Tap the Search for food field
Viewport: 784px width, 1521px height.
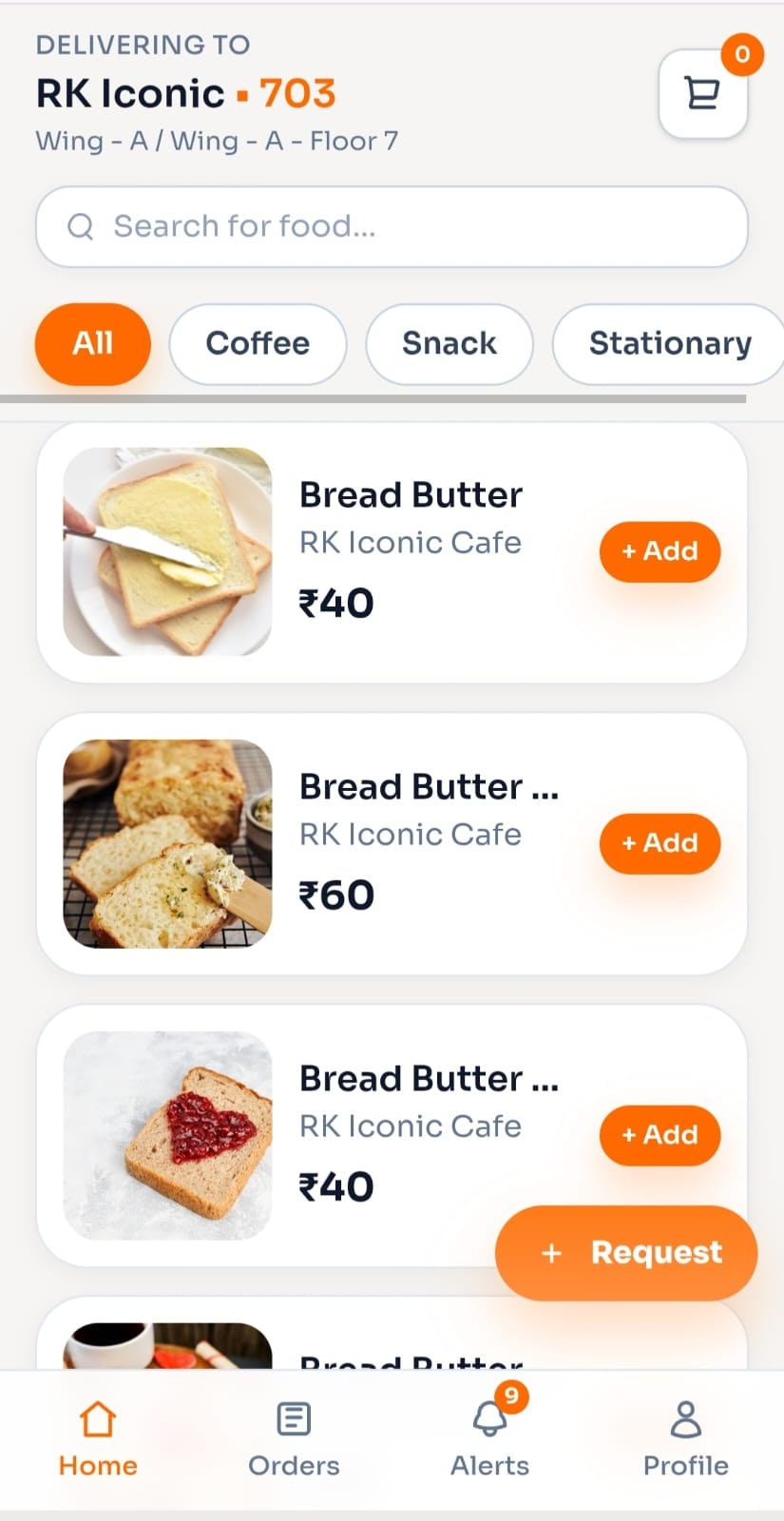(x=392, y=226)
